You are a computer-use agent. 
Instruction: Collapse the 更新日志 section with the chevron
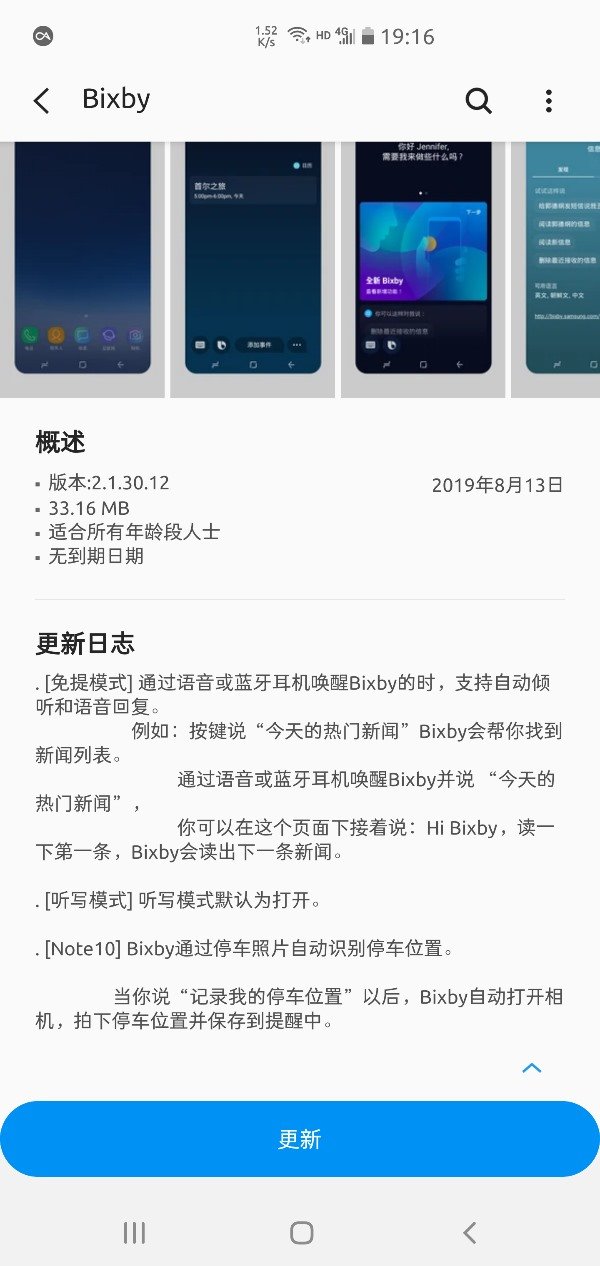pyautogui.click(x=532, y=1068)
